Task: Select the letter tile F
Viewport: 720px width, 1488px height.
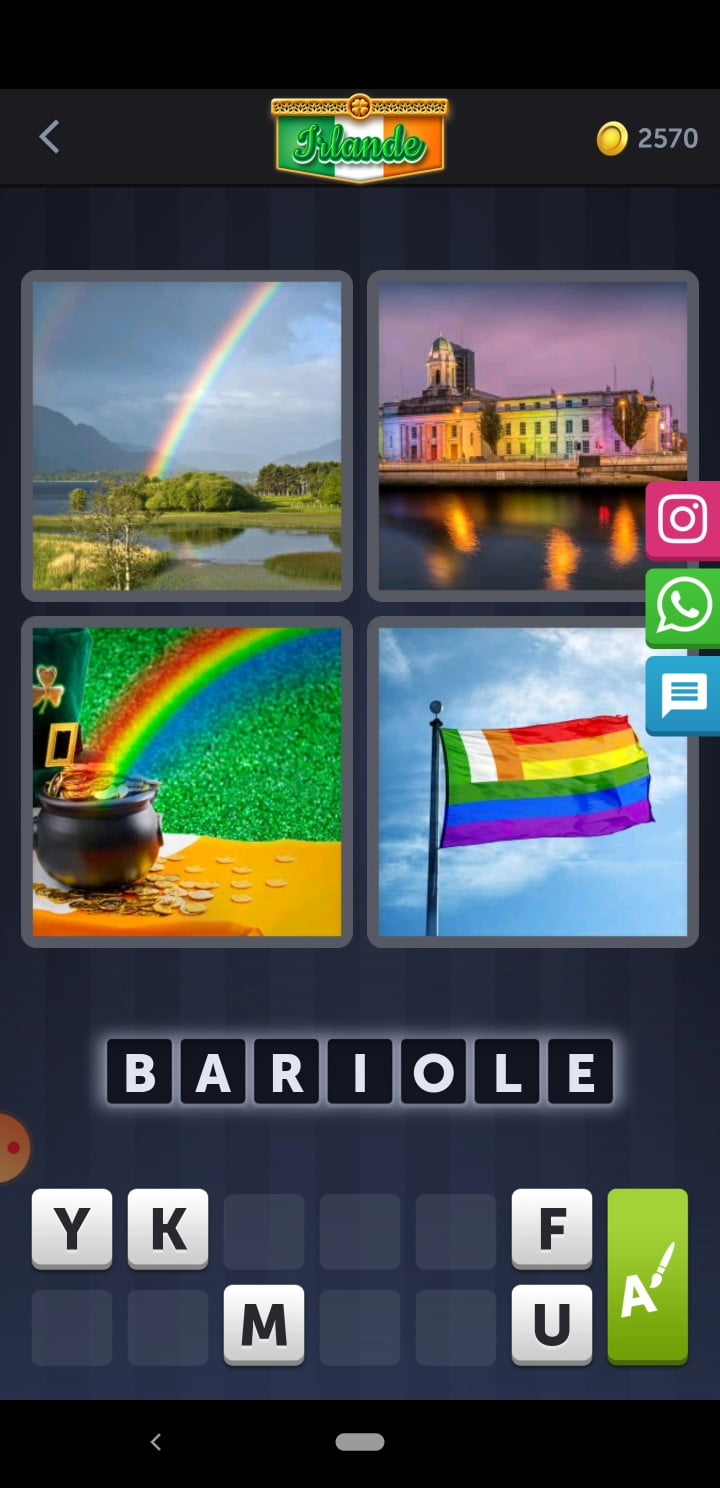Action: pos(552,1228)
